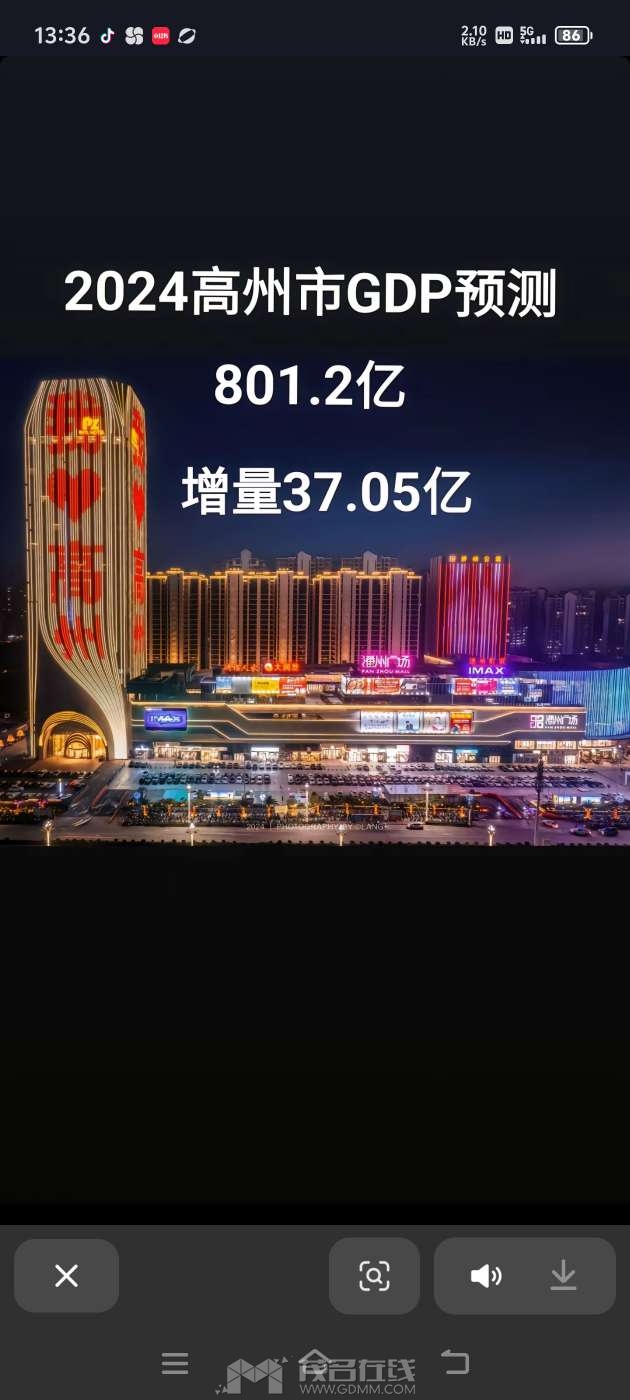This screenshot has width=630, height=1400.
Task: Go back using the system back button
Action: tap(455, 1362)
